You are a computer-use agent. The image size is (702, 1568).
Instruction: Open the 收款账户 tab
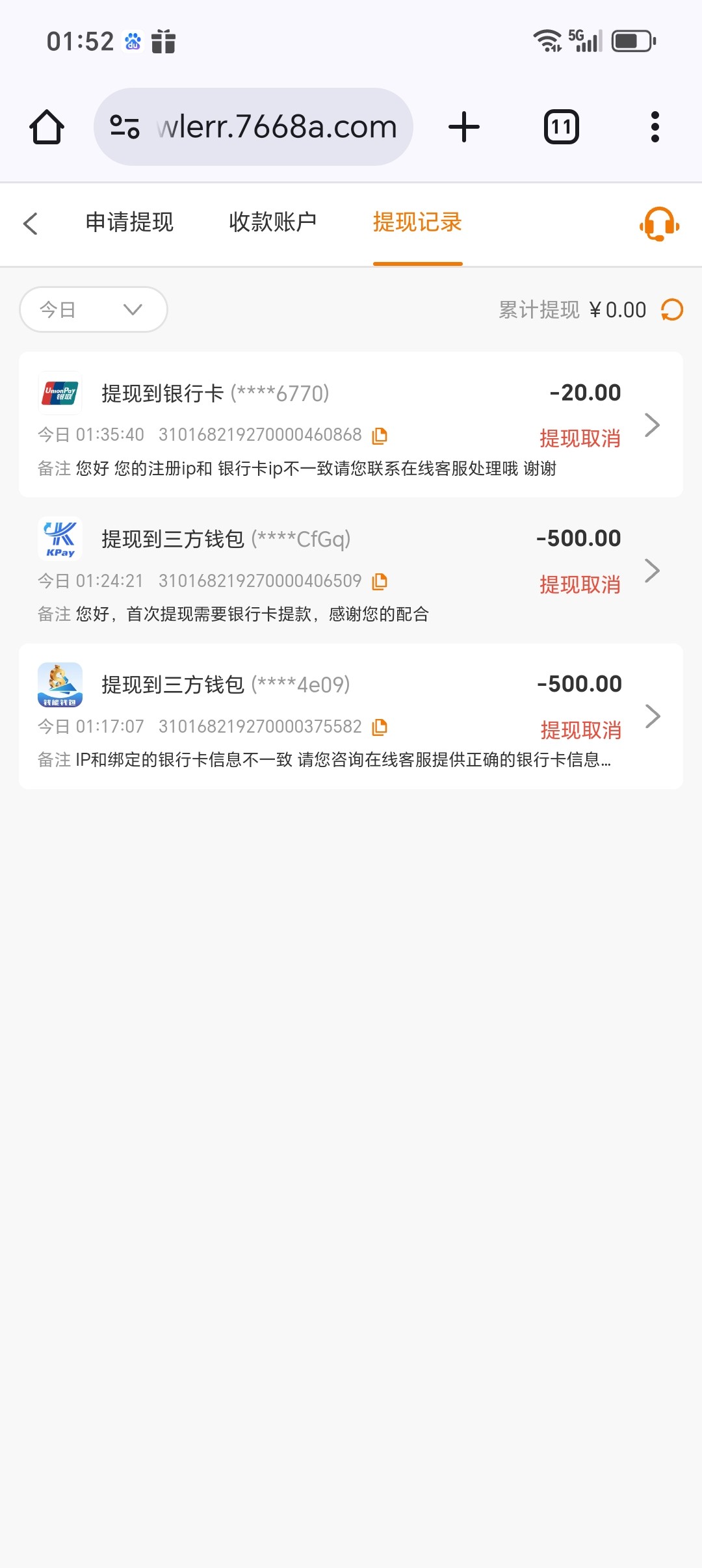click(x=272, y=222)
